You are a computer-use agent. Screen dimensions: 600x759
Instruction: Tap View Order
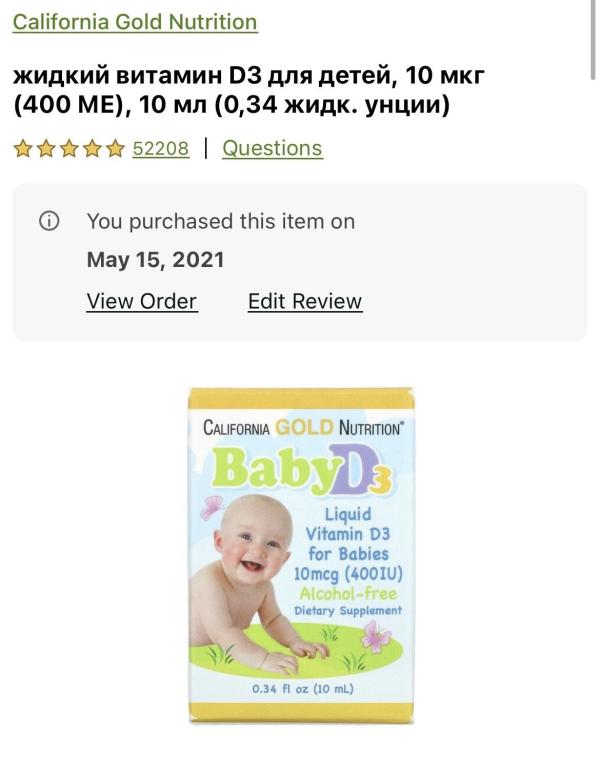[x=142, y=302]
